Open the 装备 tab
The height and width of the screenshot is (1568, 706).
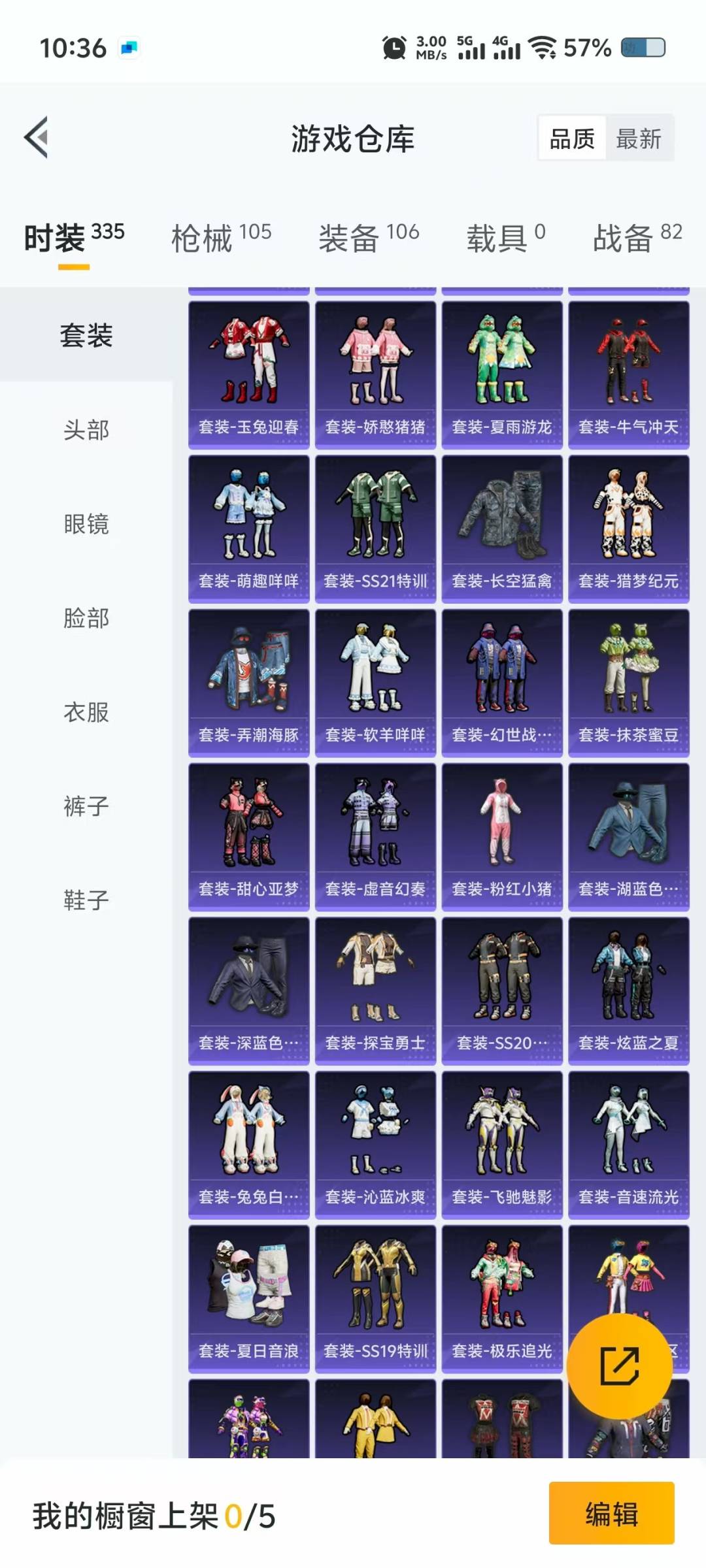pos(369,238)
